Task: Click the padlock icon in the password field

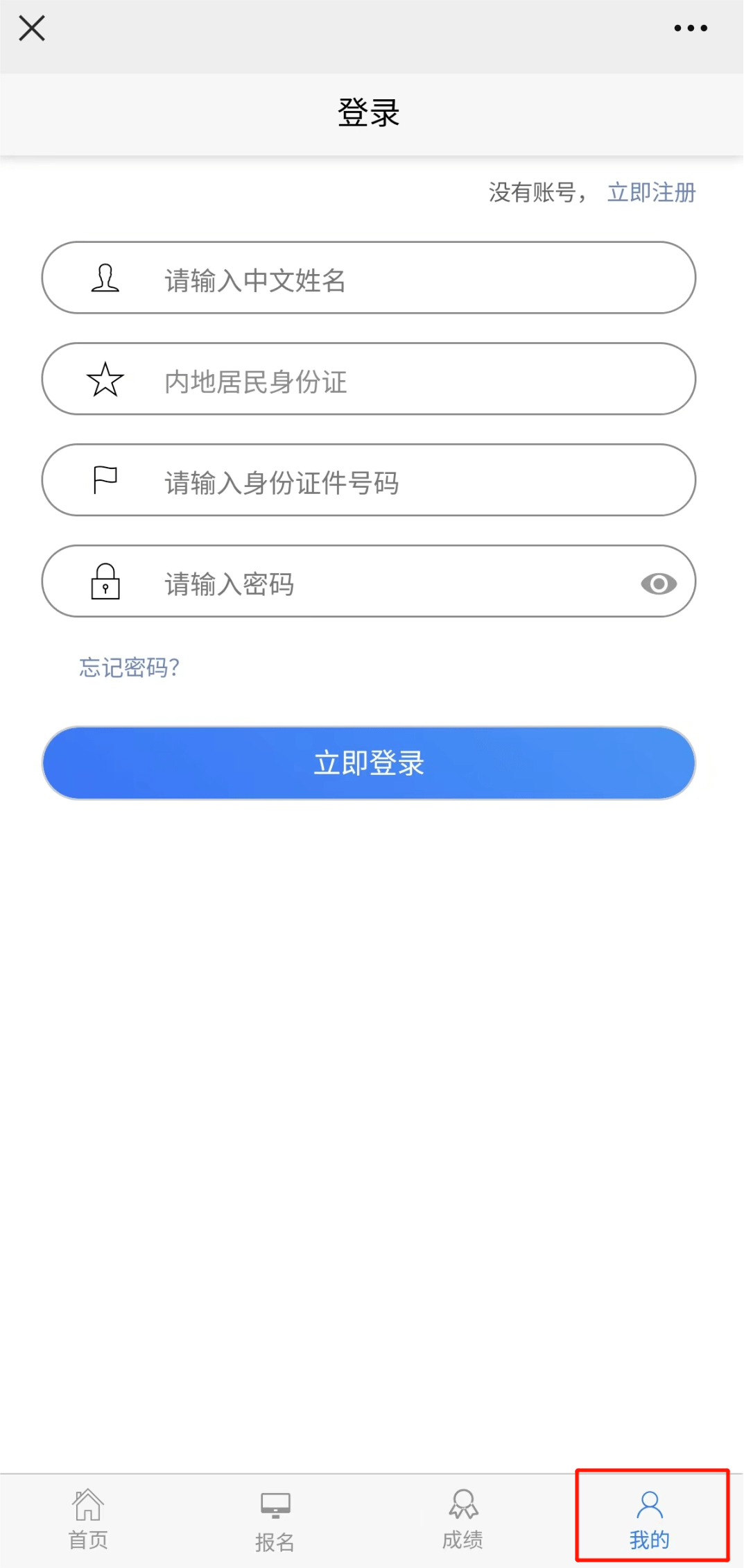Action: [x=105, y=582]
